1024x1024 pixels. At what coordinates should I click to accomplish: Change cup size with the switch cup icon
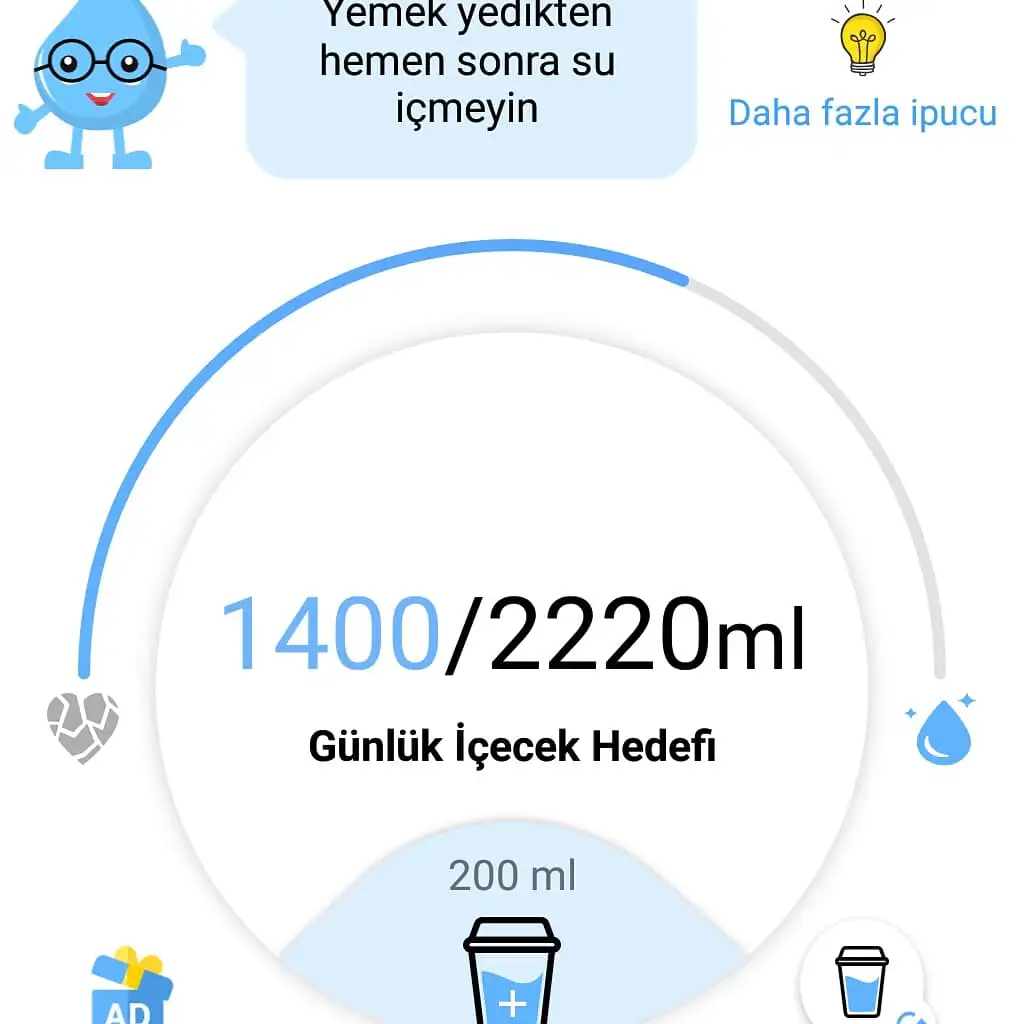click(x=861, y=982)
